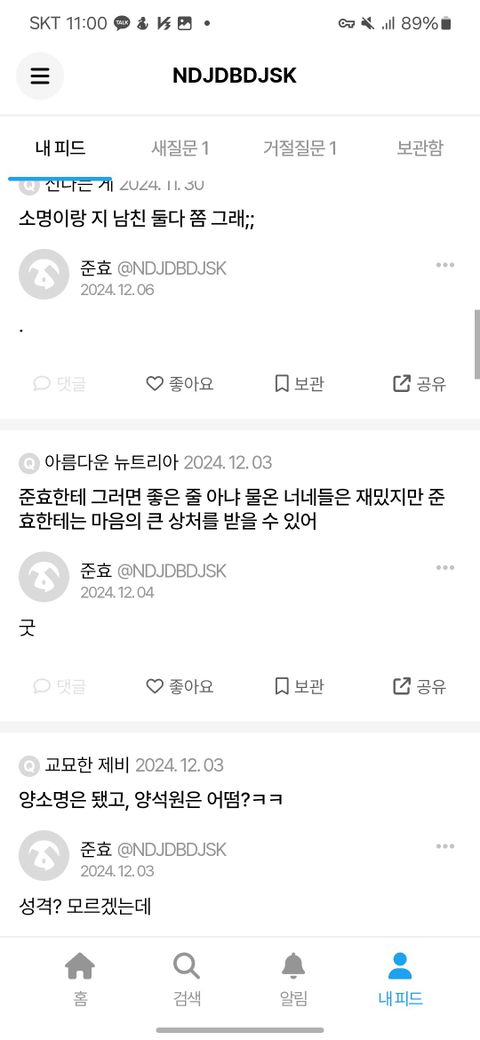Switch to the 보관함 tab

click(x=420, y=148)
